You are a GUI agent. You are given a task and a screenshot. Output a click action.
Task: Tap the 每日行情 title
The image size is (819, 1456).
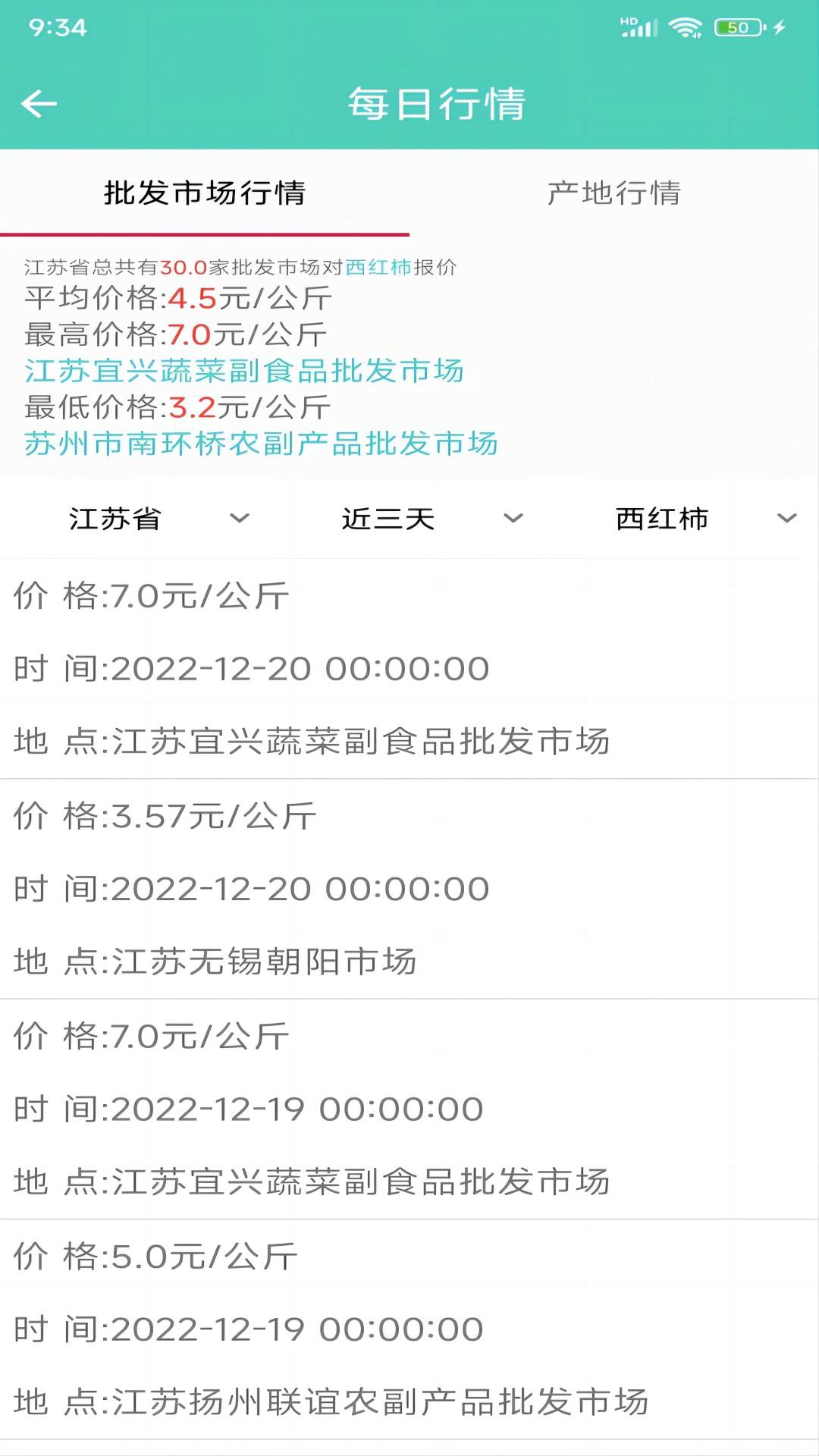(x=435, y=105)
